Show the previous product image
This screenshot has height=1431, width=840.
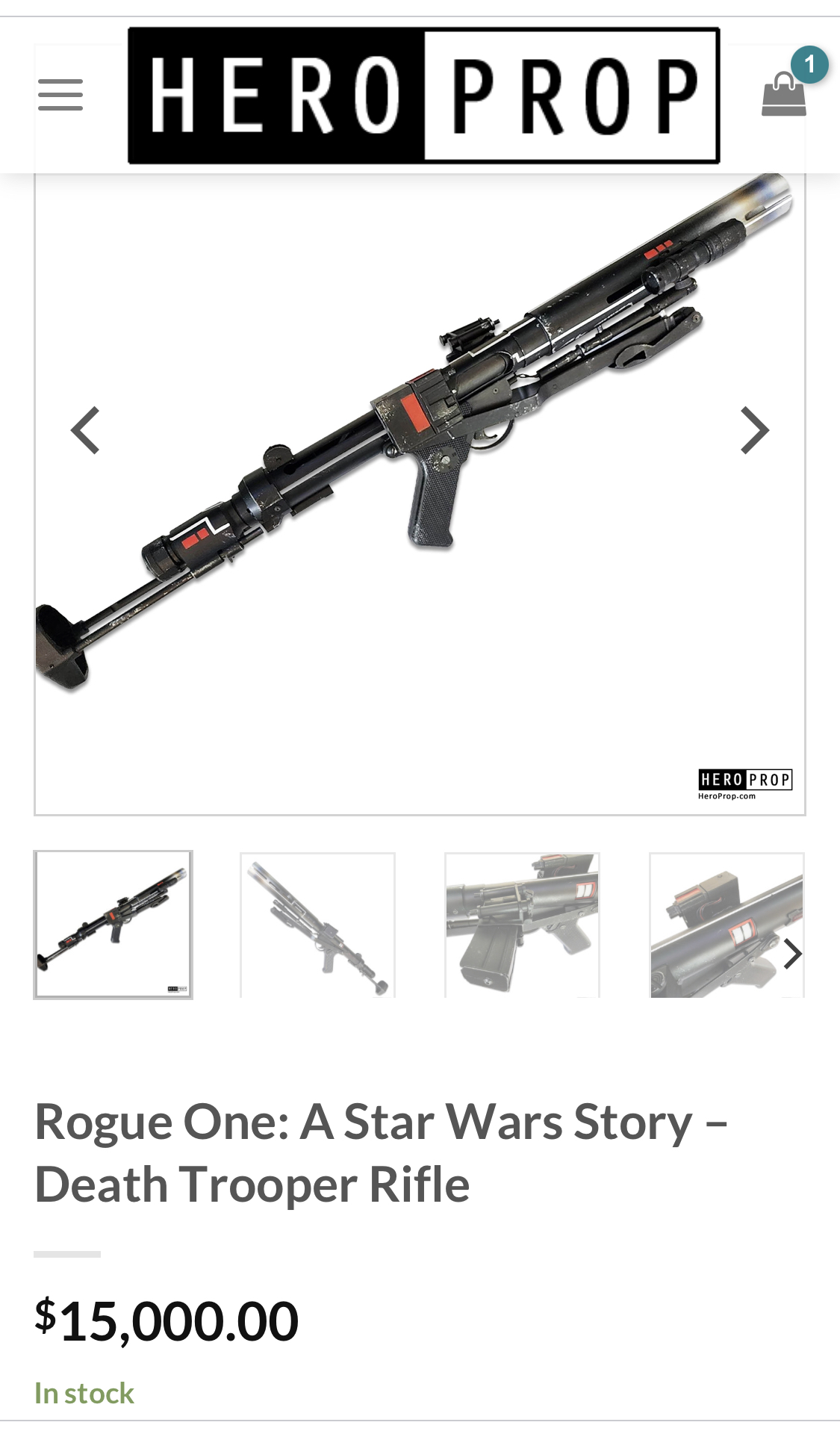(85, 430)
